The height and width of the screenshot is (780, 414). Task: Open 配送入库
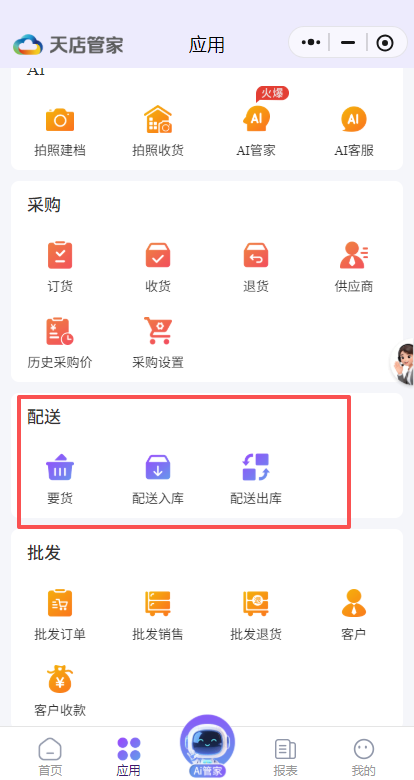coord(158,480)
